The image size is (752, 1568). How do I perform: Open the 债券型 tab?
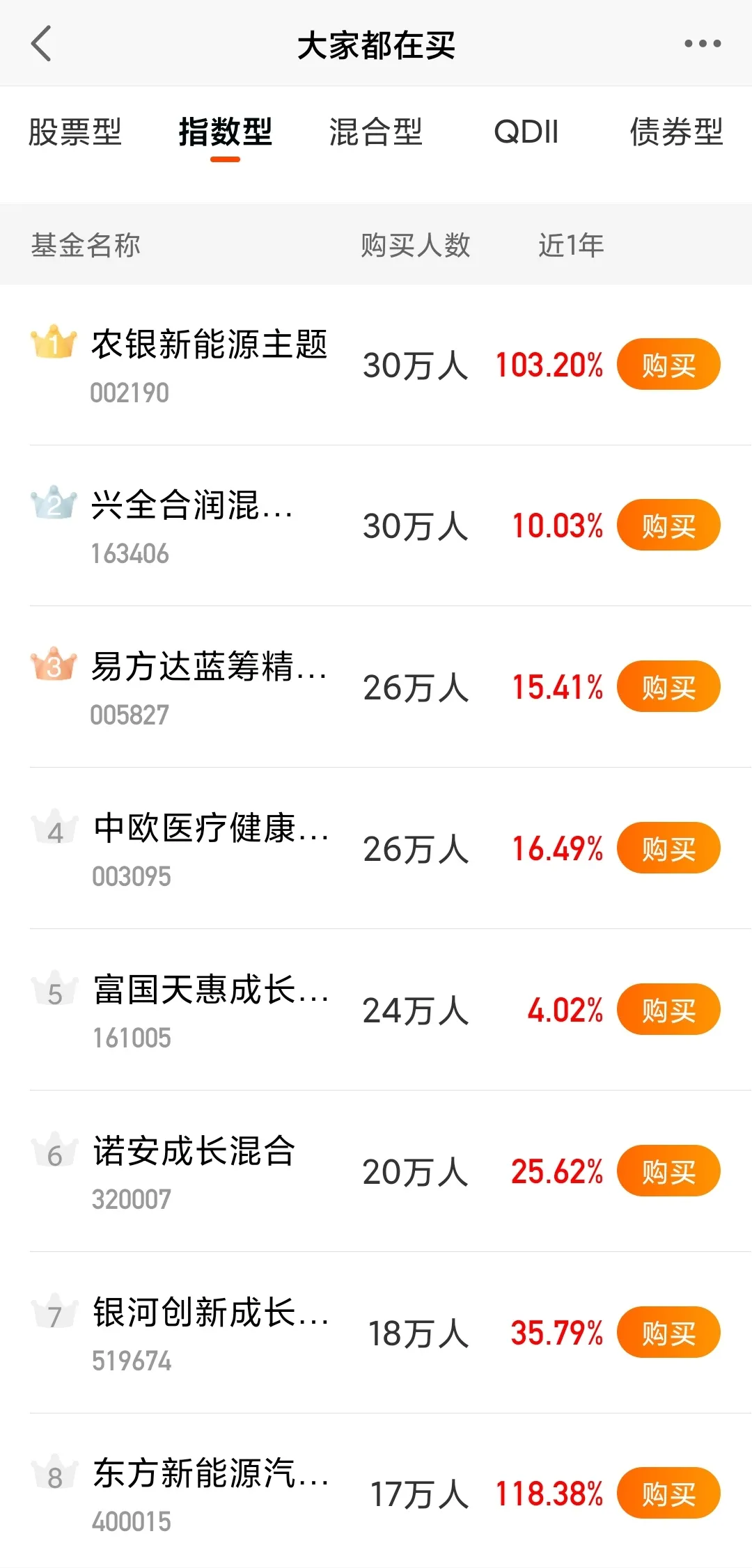coord(676,132)
